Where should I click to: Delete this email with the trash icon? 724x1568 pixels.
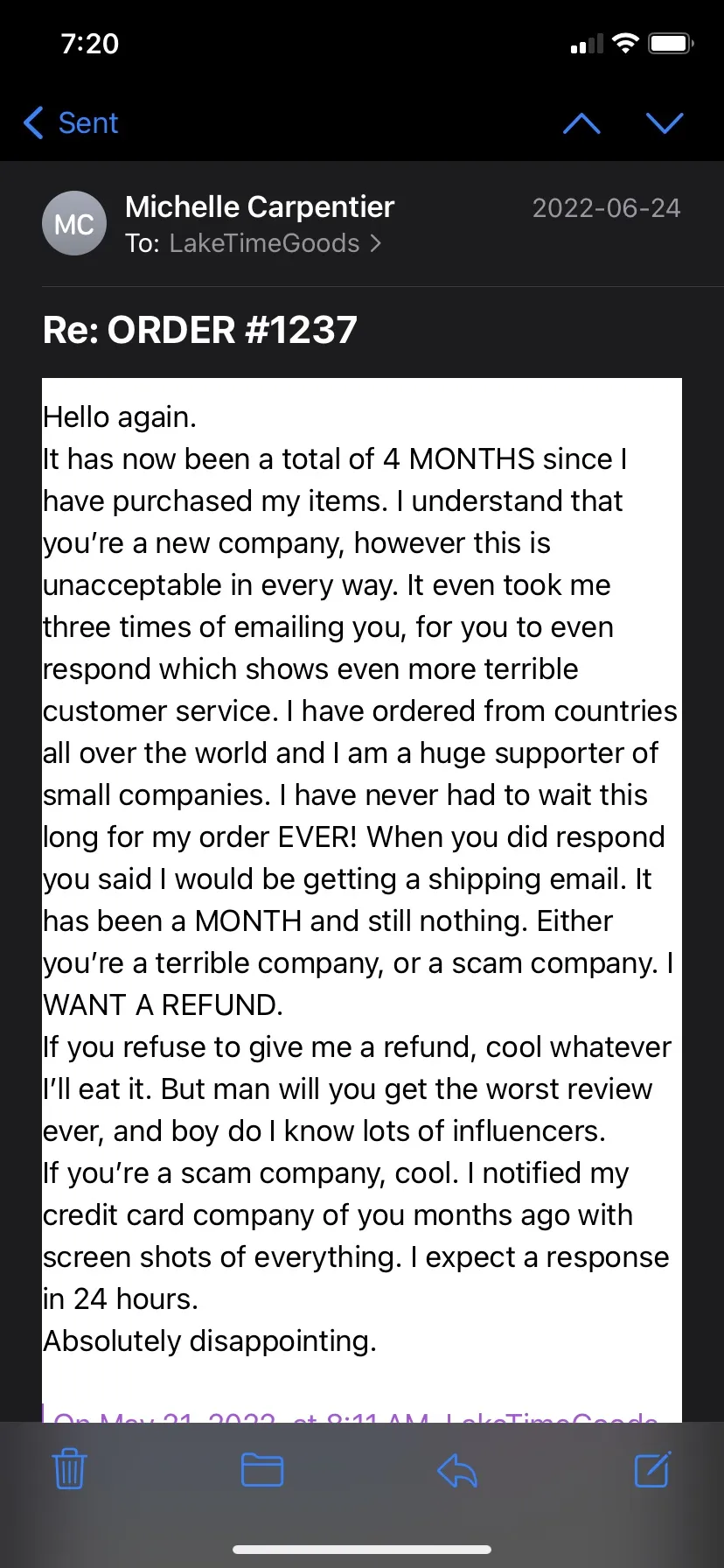coord(69,1469)
